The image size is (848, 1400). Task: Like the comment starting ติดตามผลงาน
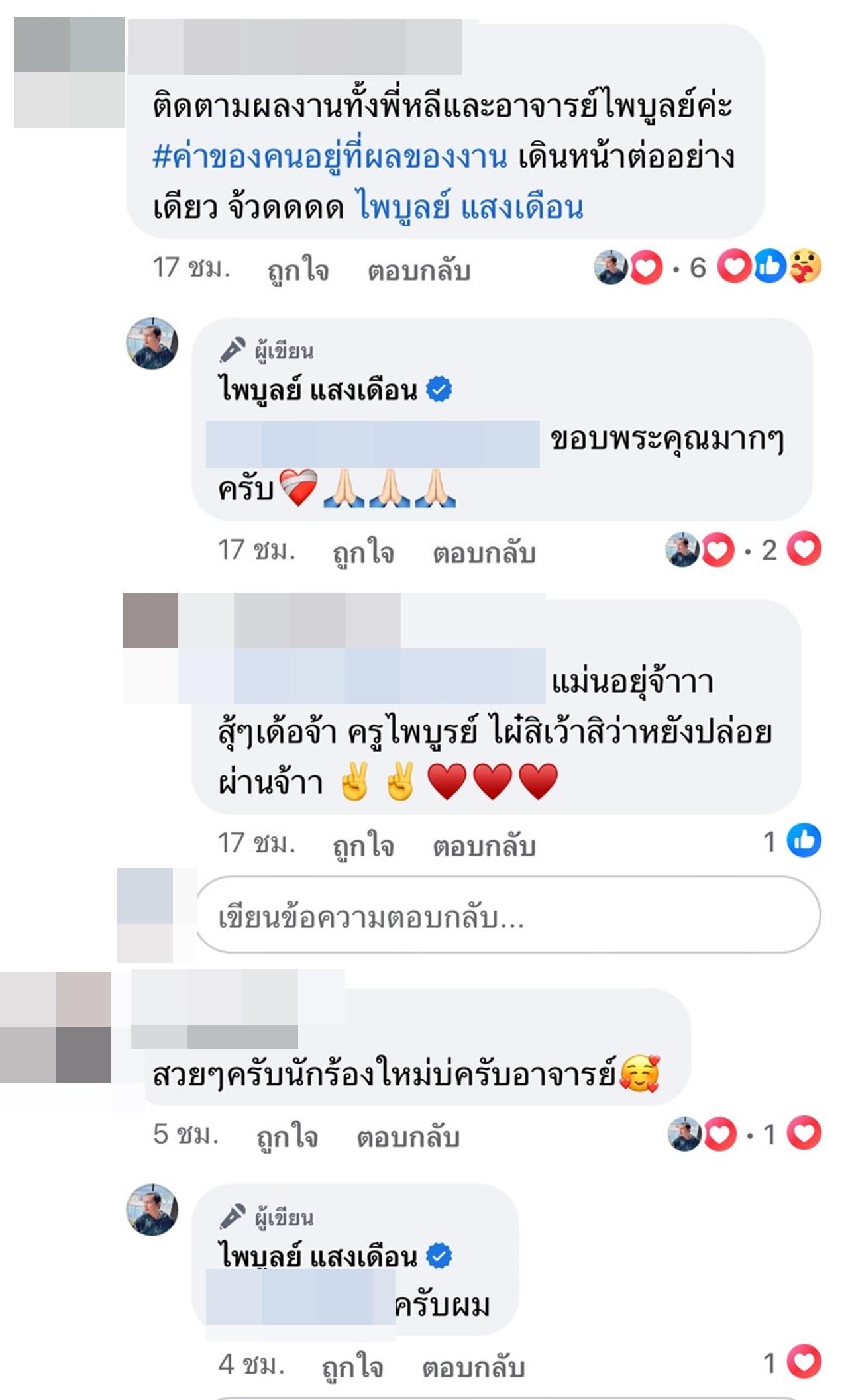pos(297,270)
